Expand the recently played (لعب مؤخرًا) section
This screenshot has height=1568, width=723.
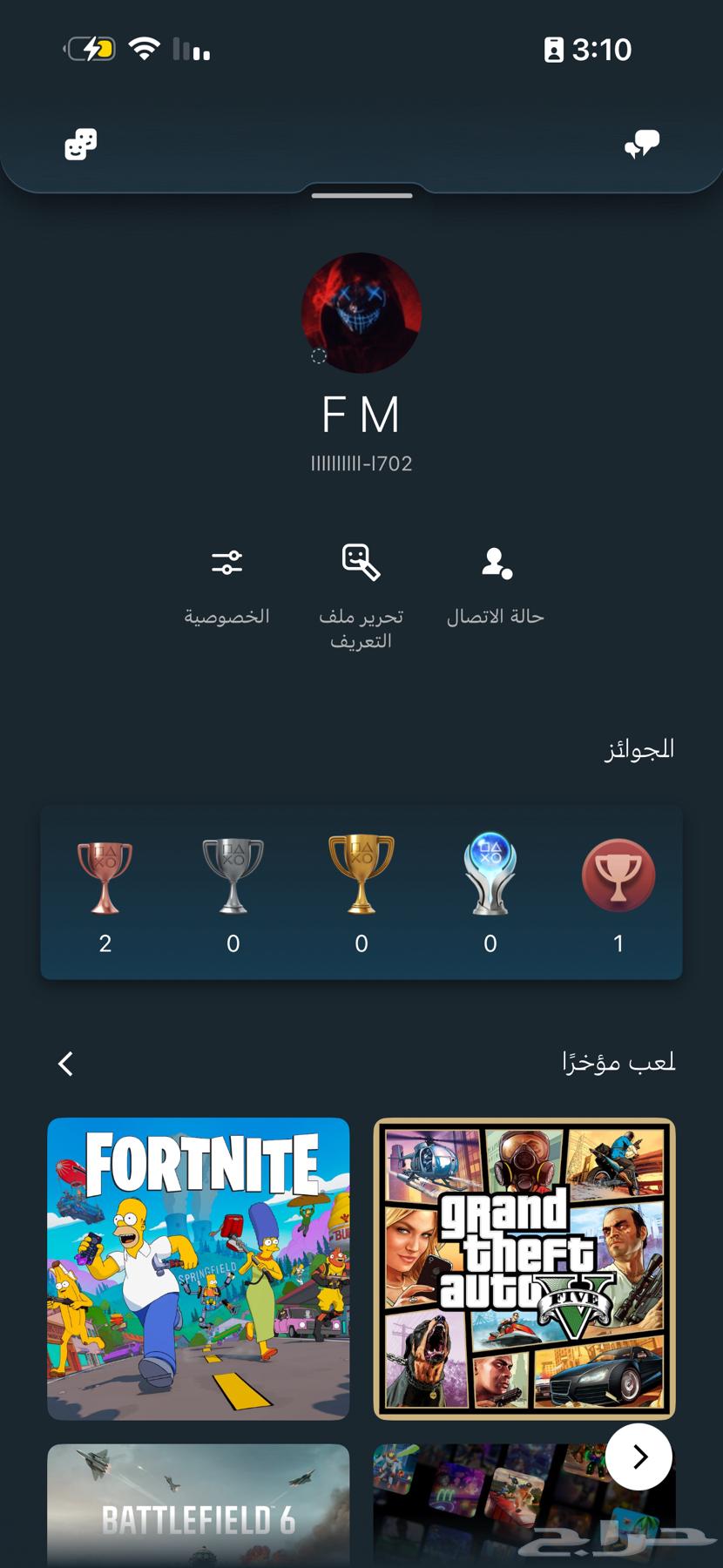[64, 1064]
